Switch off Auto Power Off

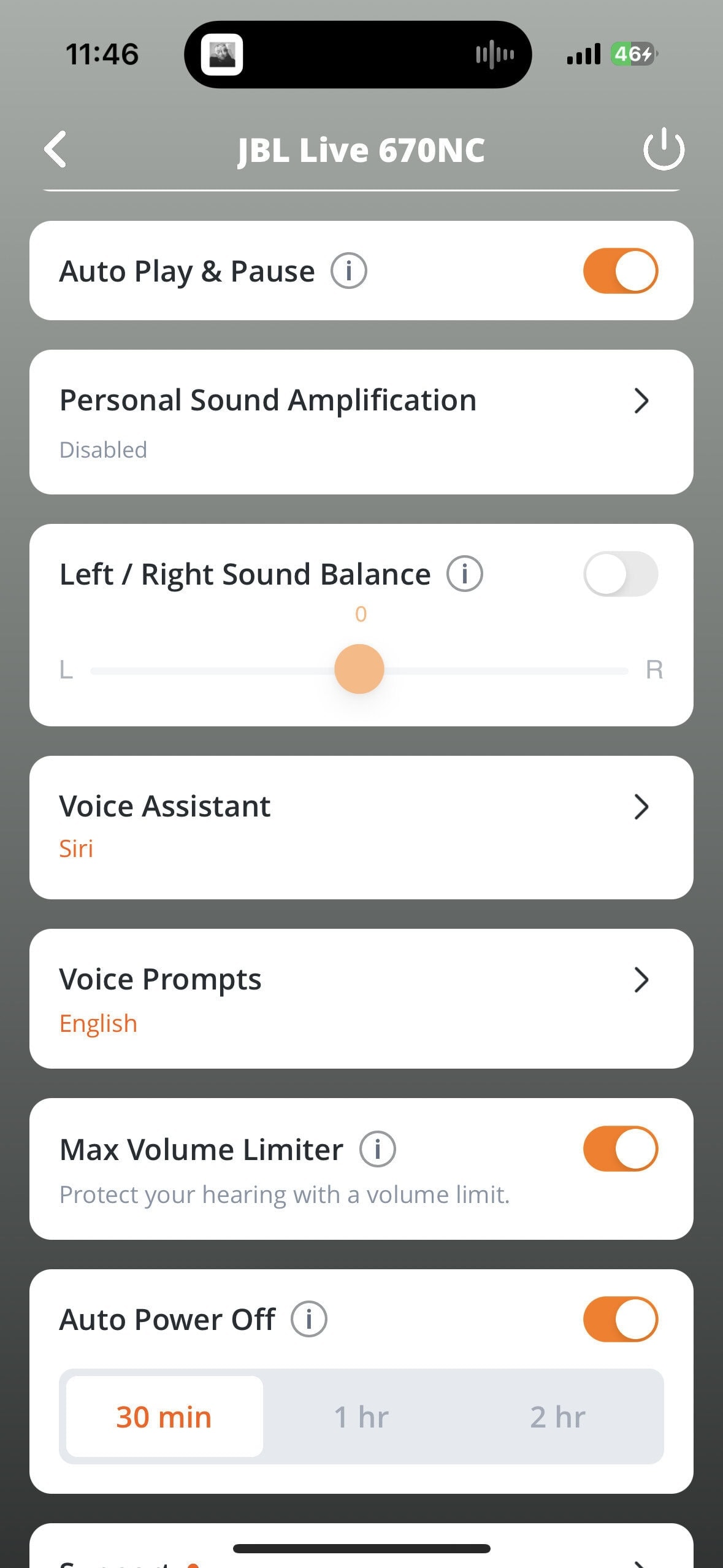[x=620, y=1319]
